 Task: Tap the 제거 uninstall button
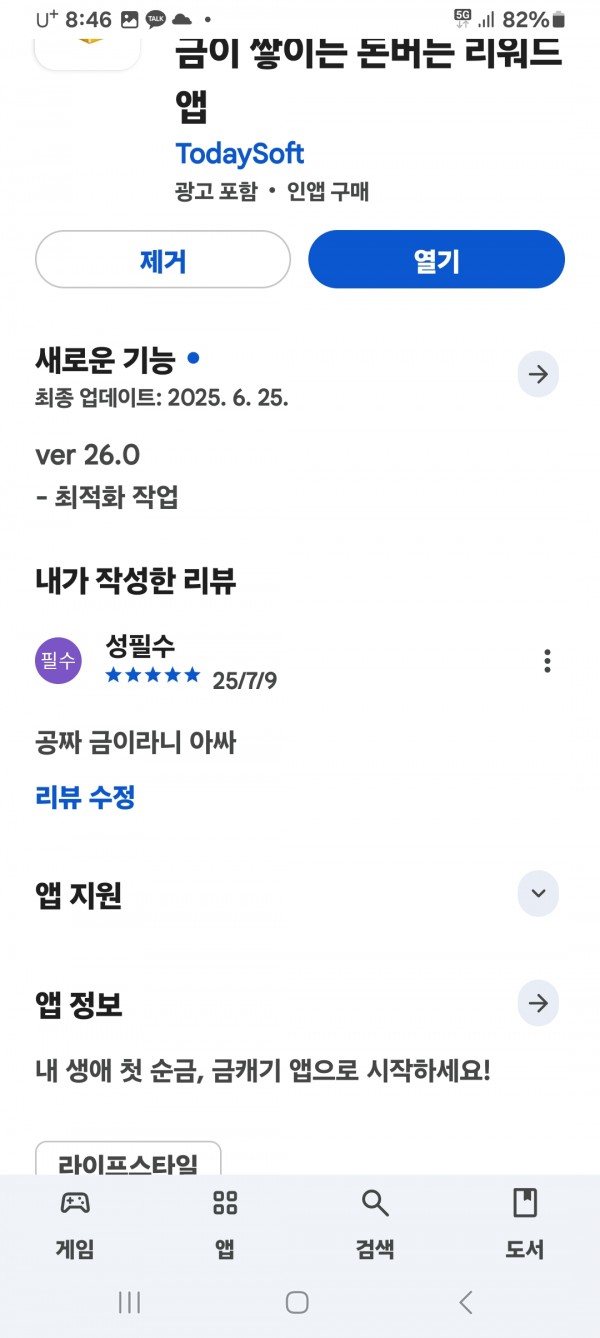163,260
